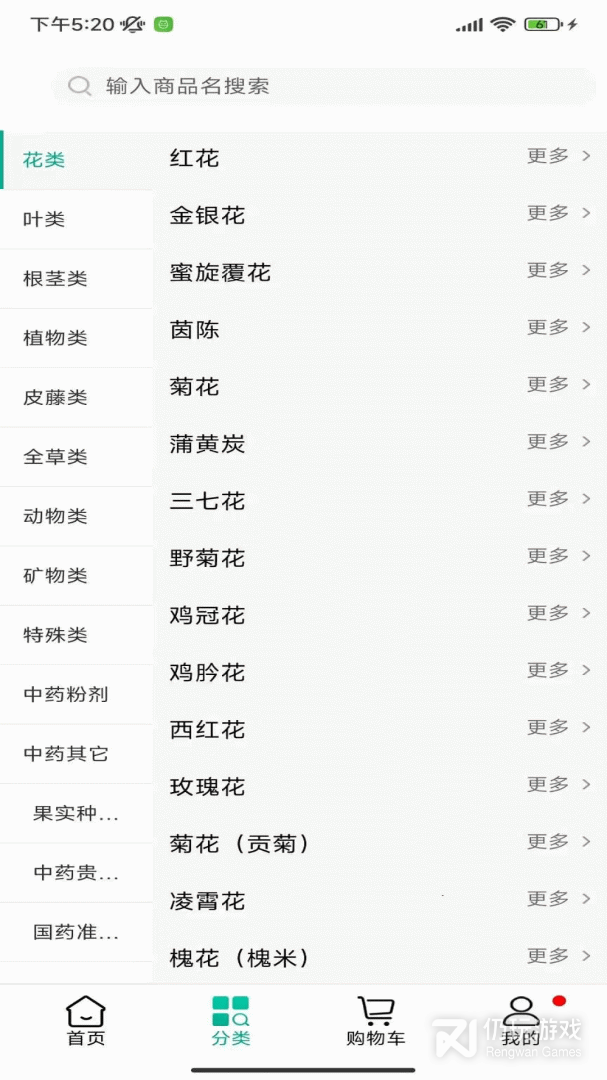
Task: Tap 更多 next to 金银花
Action: (558, 213)
